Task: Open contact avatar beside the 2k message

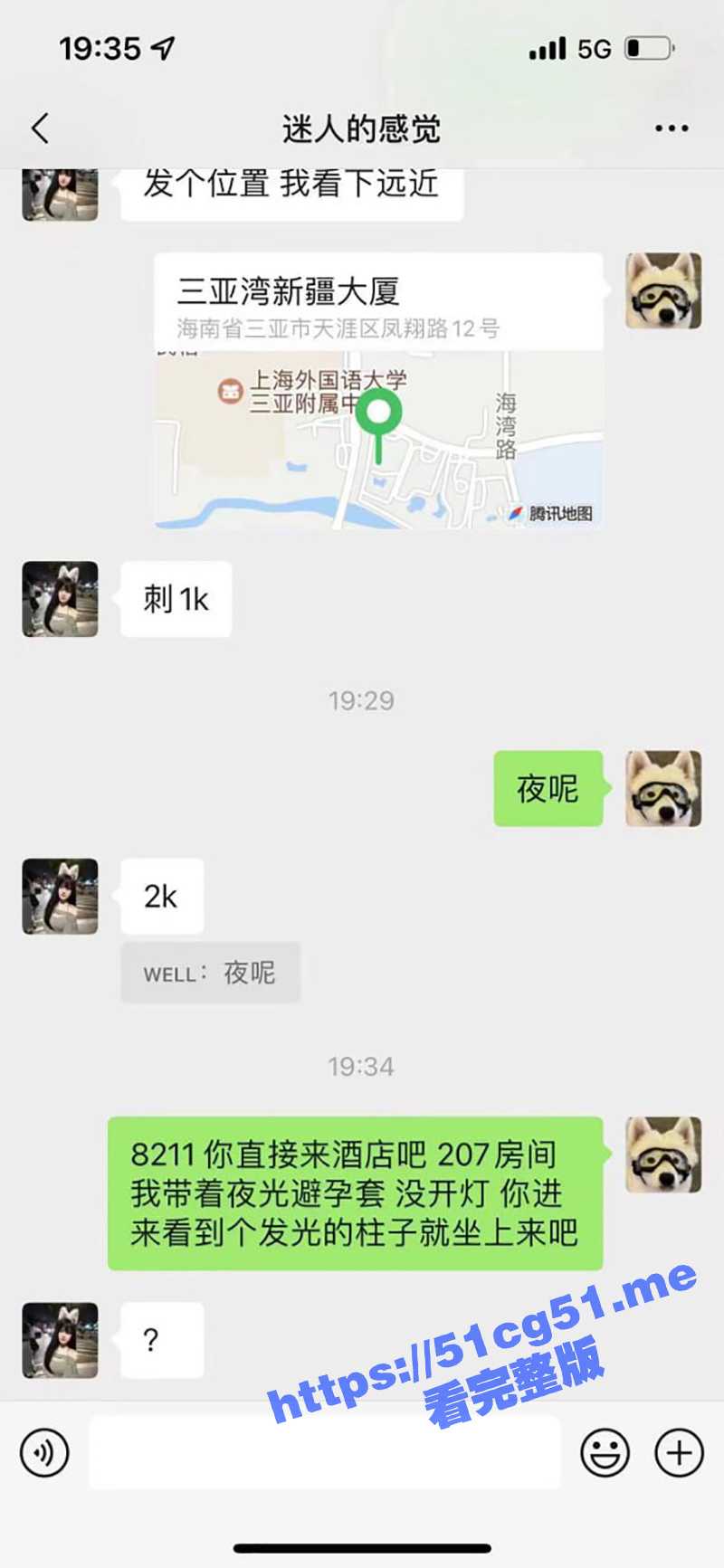Action: [x=60, y=896]
